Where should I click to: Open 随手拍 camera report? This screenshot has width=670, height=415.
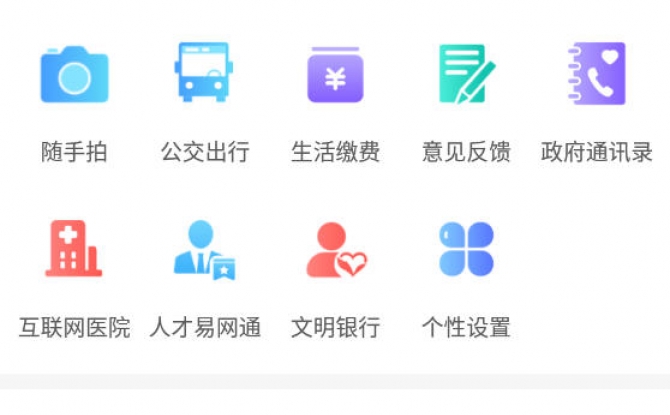pyautogui.click(x=74, y=75)
